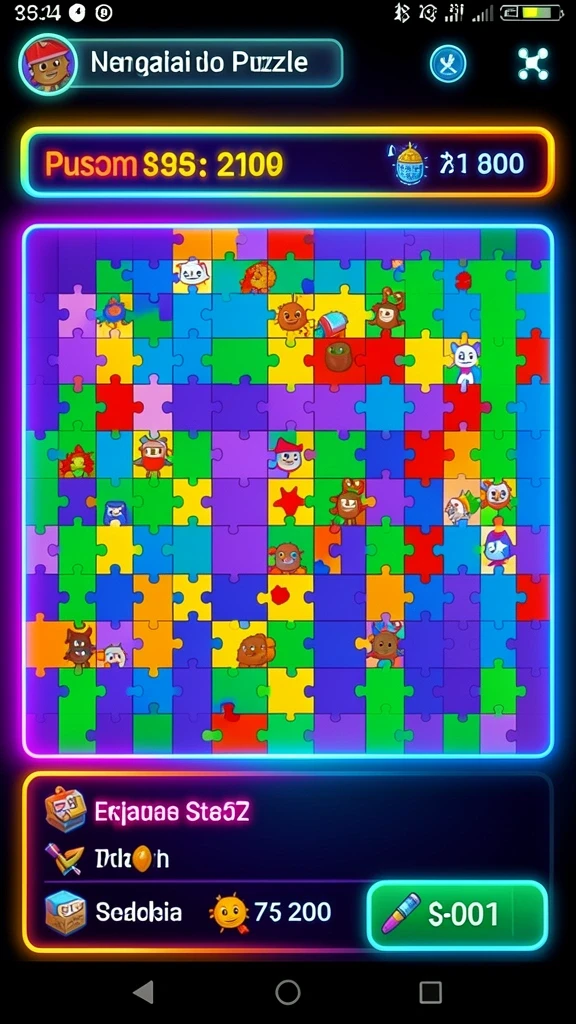Viewport: 576px width, 1024px height.
Task: Open the round tools icon
Action: coord(448,64)
